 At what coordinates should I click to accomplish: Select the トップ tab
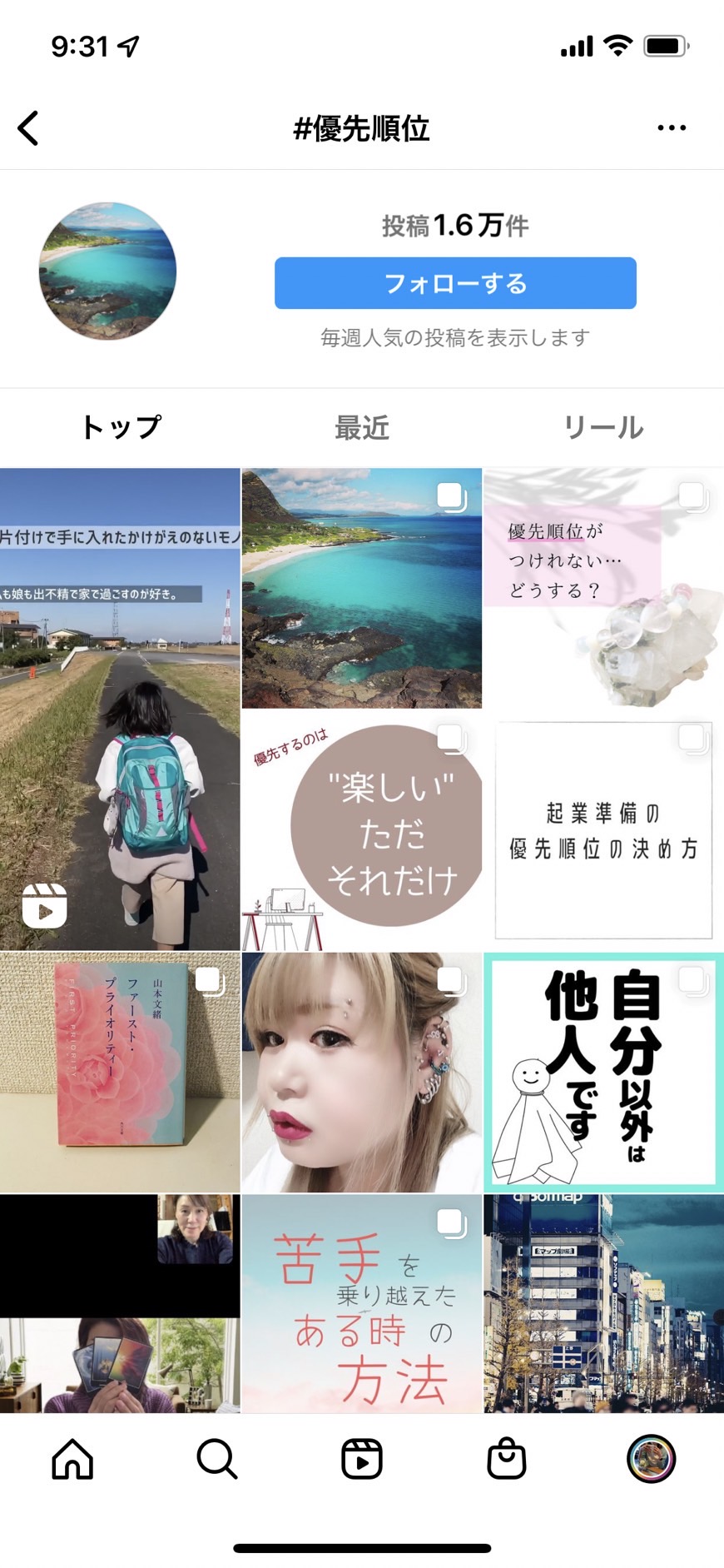click(121, 427)
